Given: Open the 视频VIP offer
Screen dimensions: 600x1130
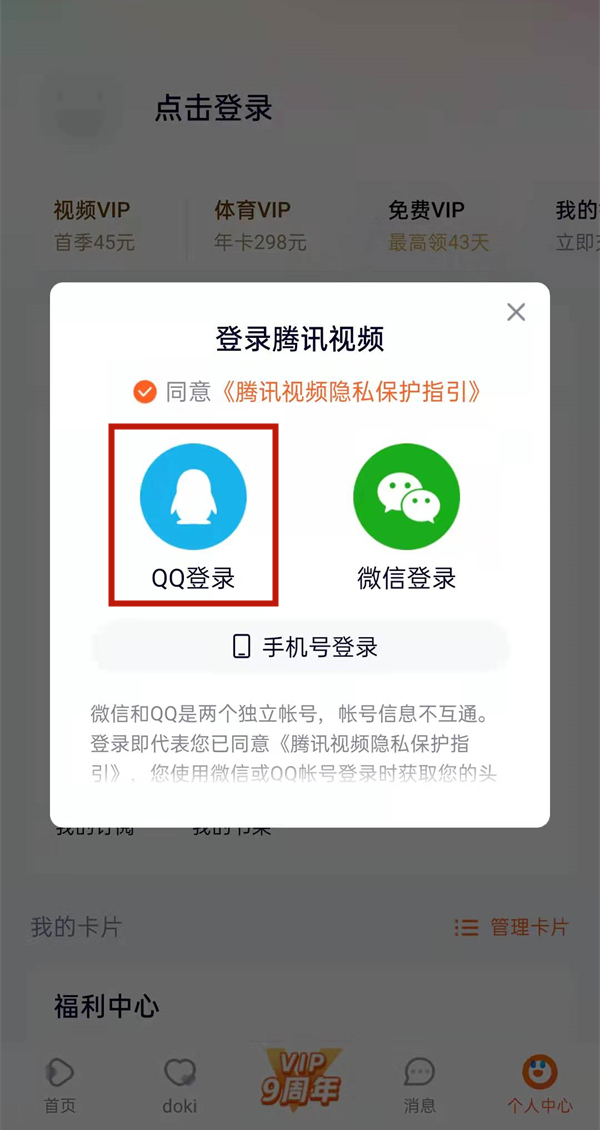Looking at the screenshot, I should coord(93,225).
